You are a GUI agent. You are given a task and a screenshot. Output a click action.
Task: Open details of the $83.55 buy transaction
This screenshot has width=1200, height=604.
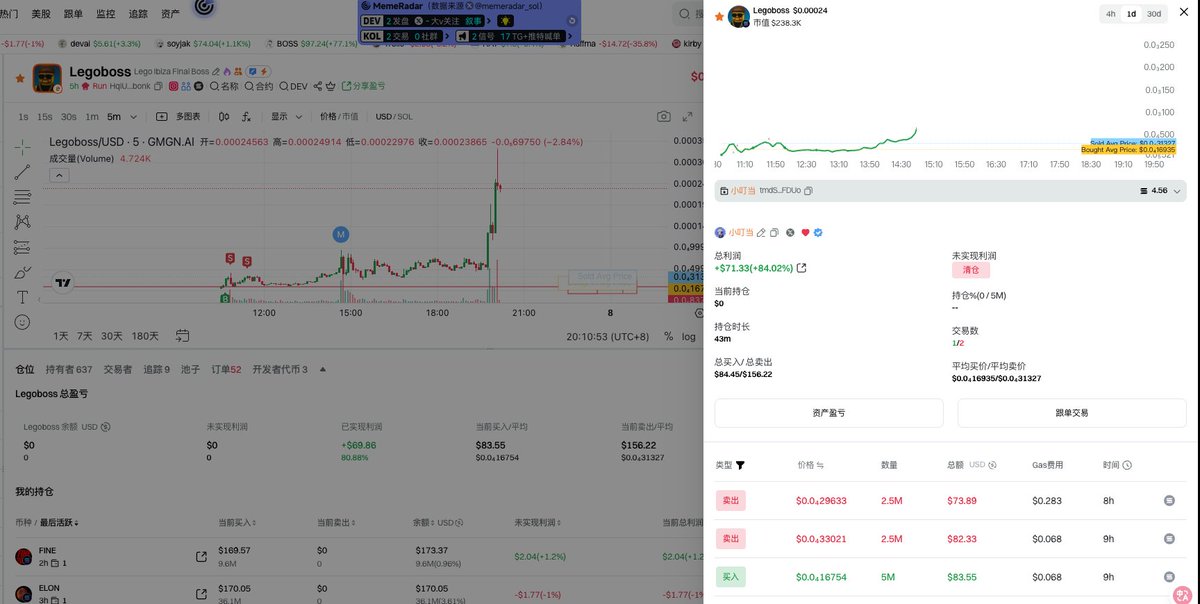(x=1169, y=577)
